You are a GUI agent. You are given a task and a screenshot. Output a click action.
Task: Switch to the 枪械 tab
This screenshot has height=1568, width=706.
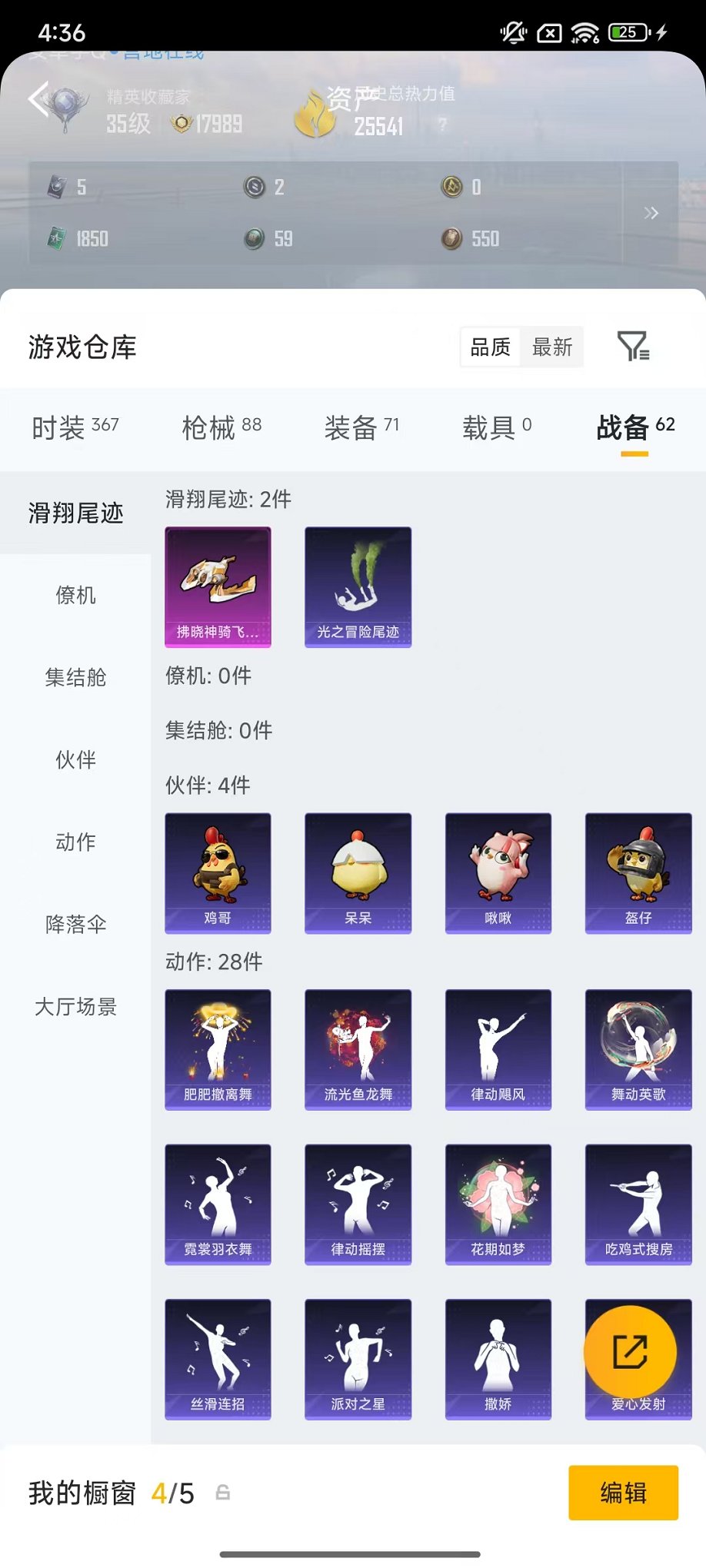click(208, 428)
